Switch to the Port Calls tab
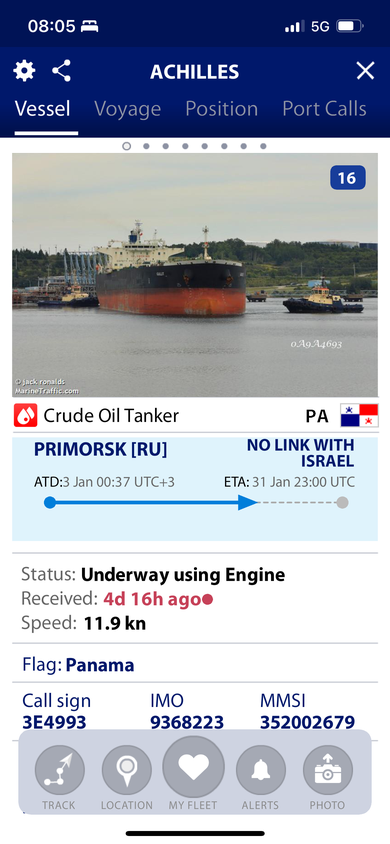 click(x=324, y=109)
